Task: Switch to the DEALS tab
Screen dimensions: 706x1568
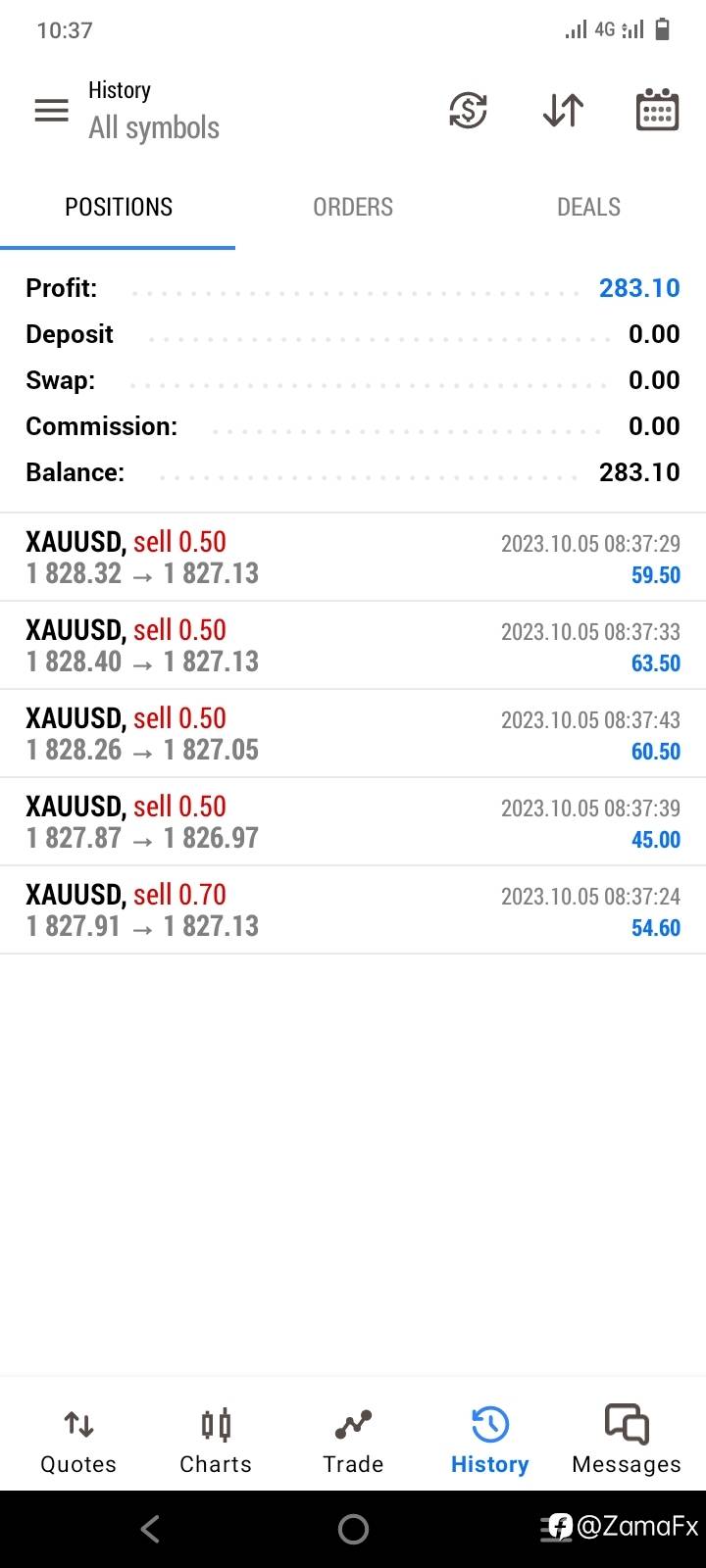Action: [588, 207]
